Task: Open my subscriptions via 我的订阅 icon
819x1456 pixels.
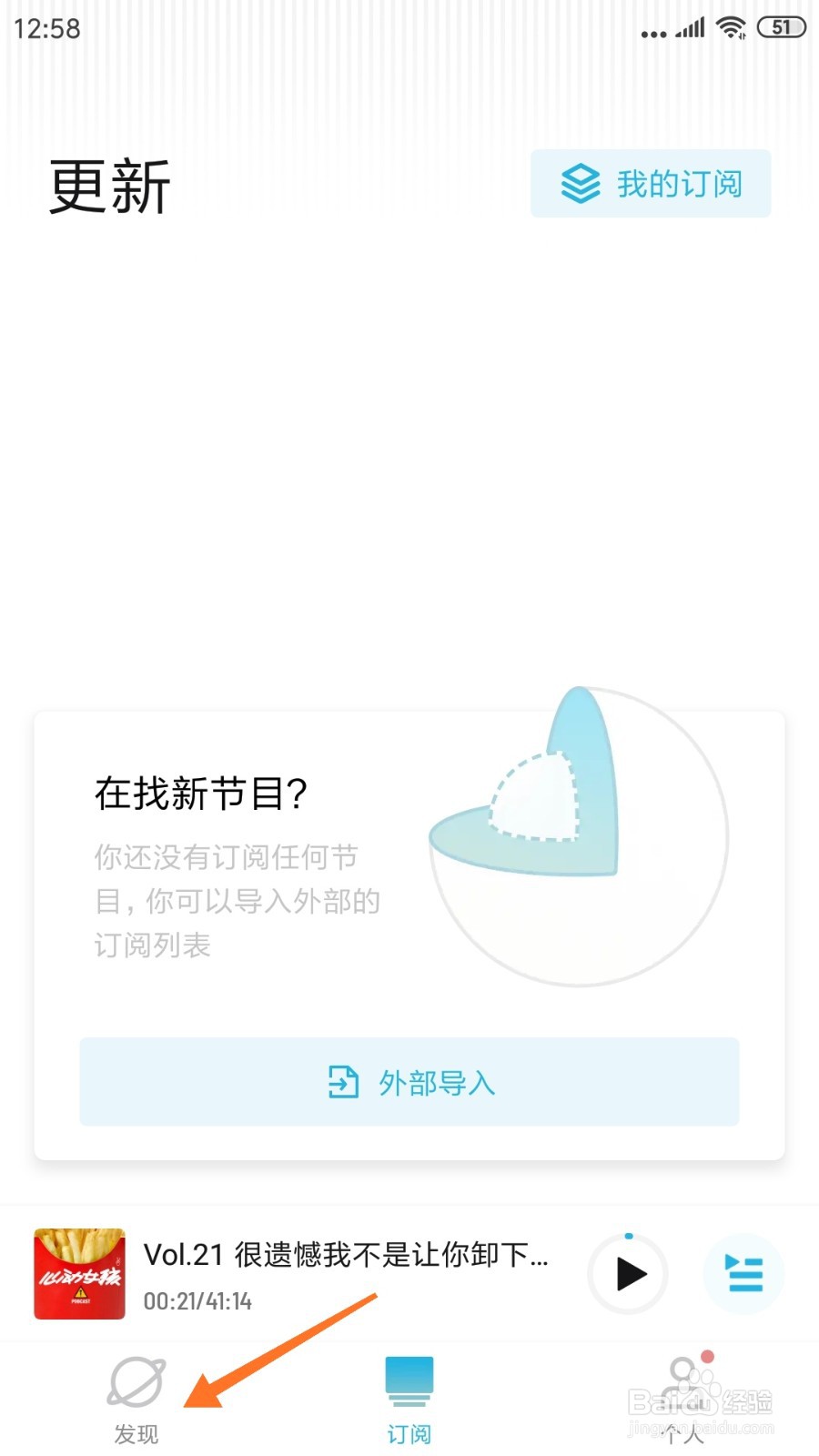Action: tap(650, 184)
